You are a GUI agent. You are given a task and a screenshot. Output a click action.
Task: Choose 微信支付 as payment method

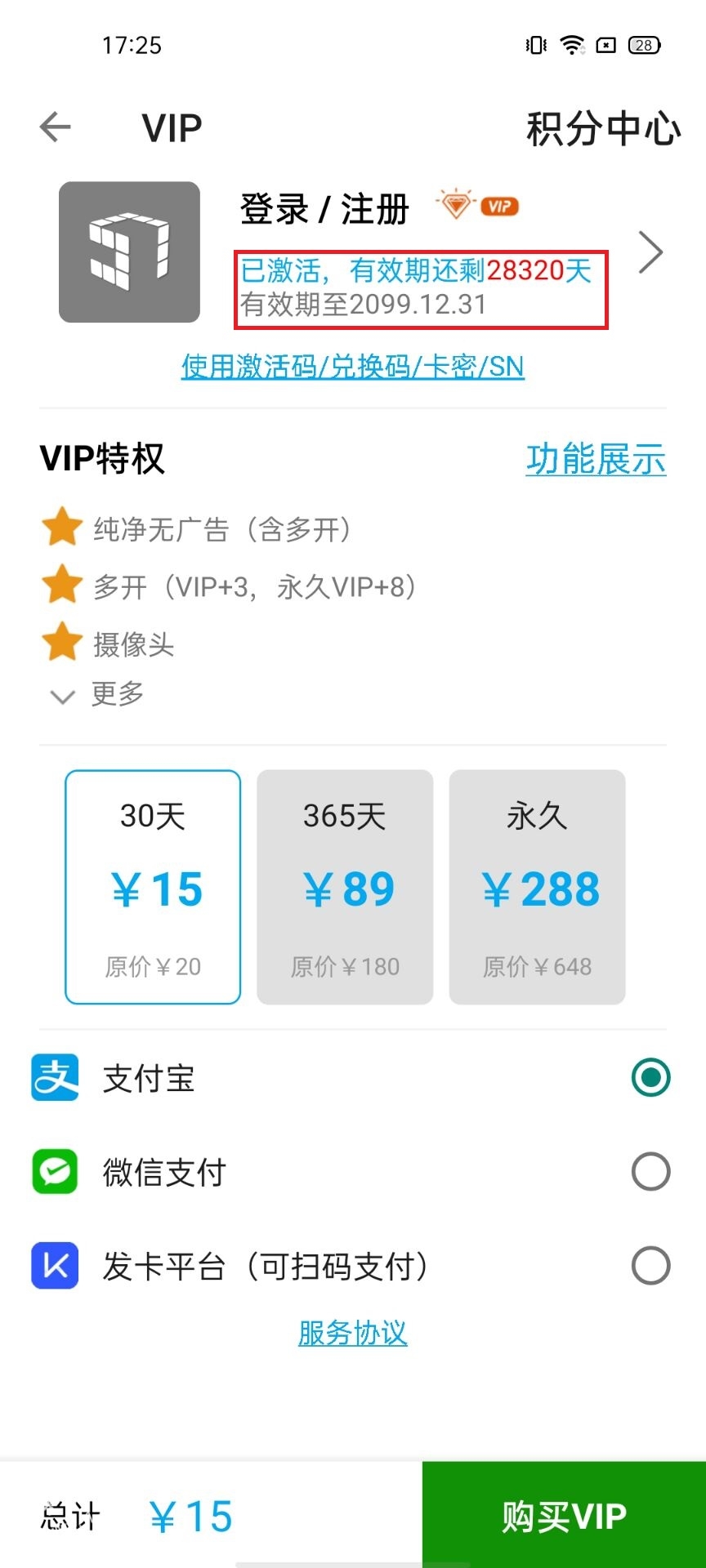650,1172
